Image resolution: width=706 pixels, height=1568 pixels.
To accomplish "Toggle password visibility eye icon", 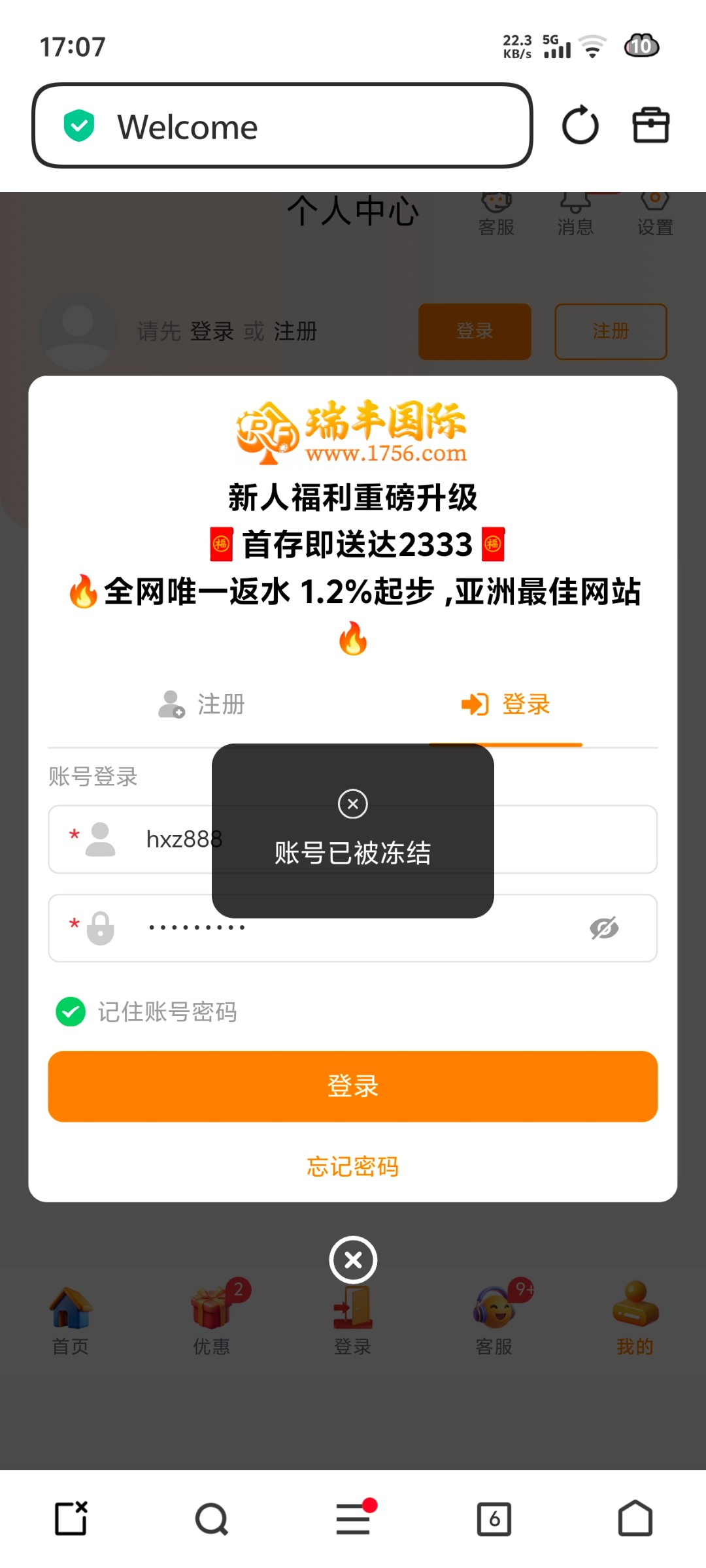I will click(x=604, y=928).
